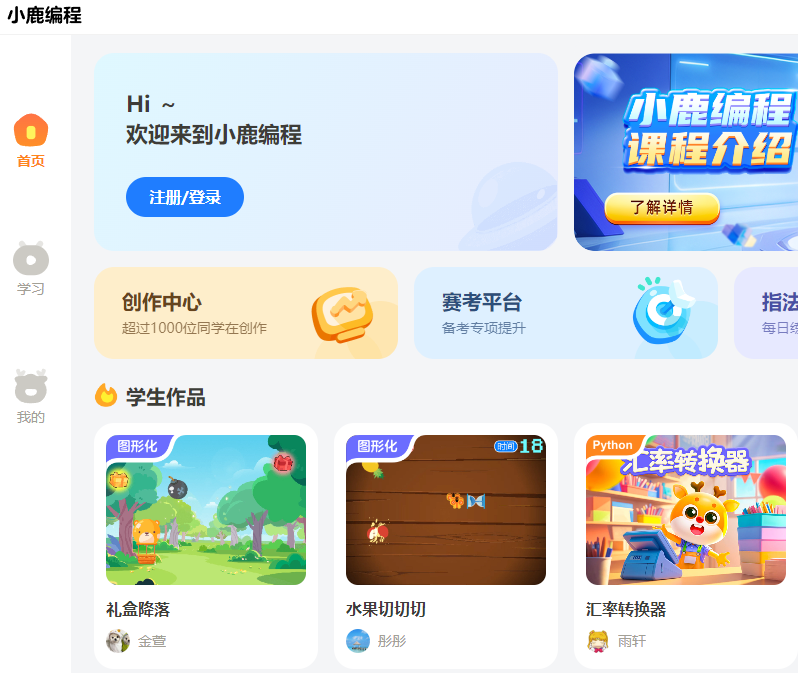Screen dimensions: 798x673
Task: Open the partially visible 指法 card
Action: [x=770, y=313]
